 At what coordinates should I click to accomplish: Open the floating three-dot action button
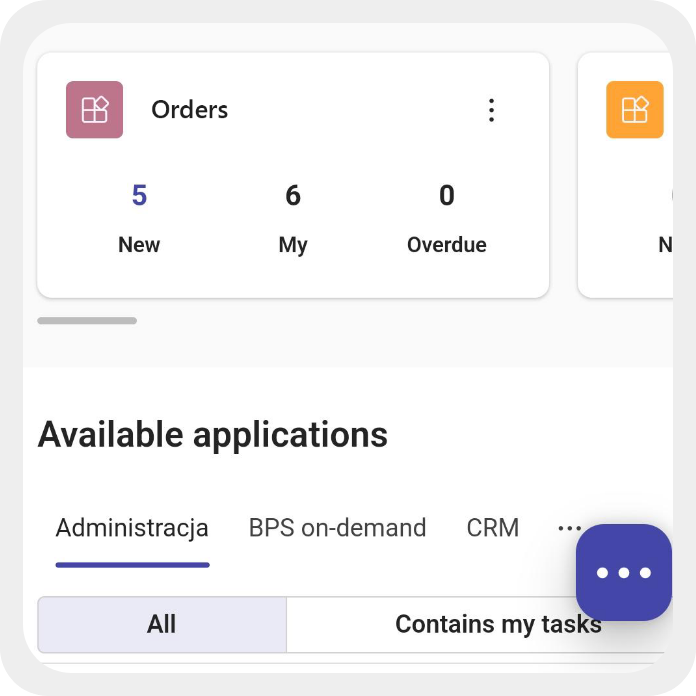click(624, 573)
